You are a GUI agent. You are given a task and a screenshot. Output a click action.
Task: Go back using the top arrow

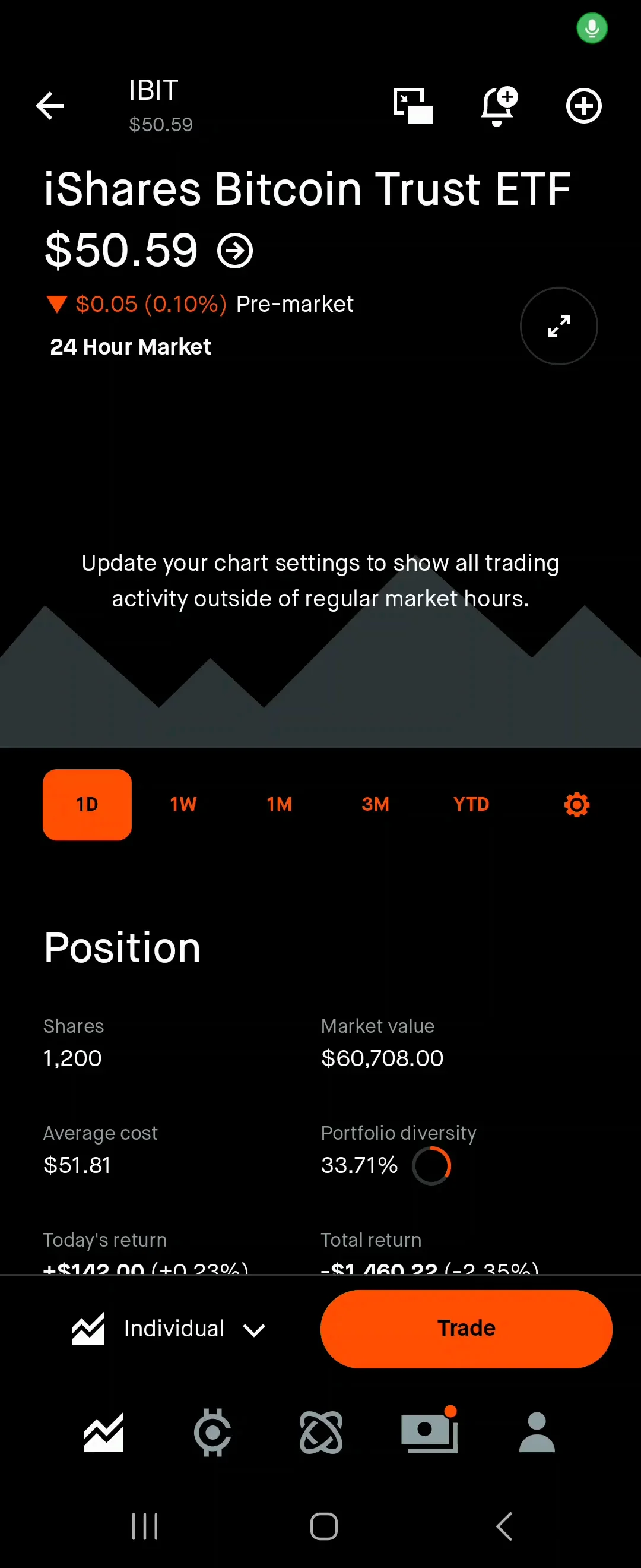50,106
